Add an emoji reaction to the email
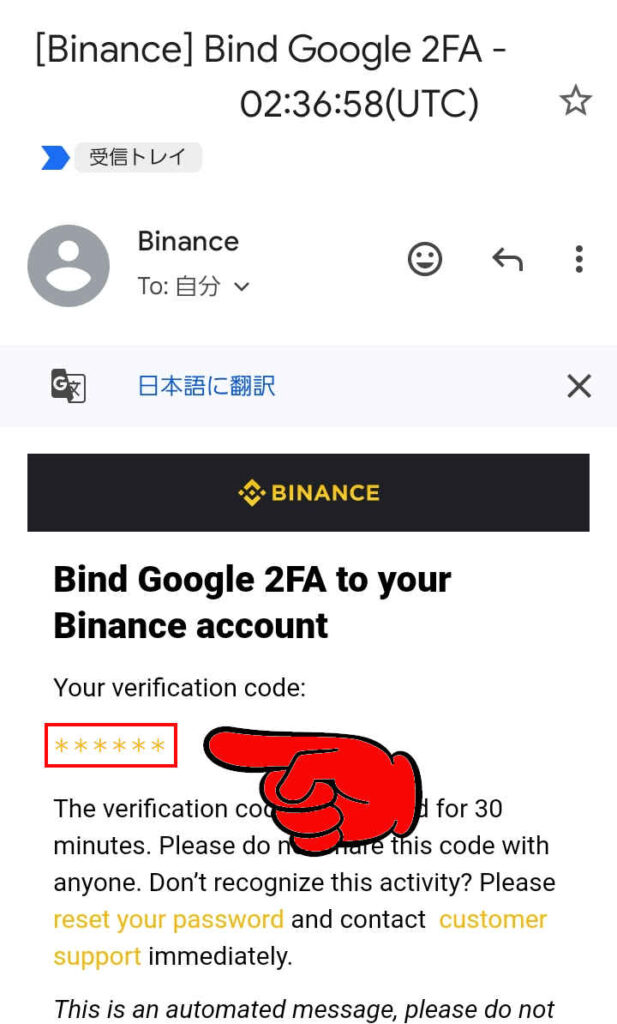This screenshot has width=617, height=1024. [425, 260]
